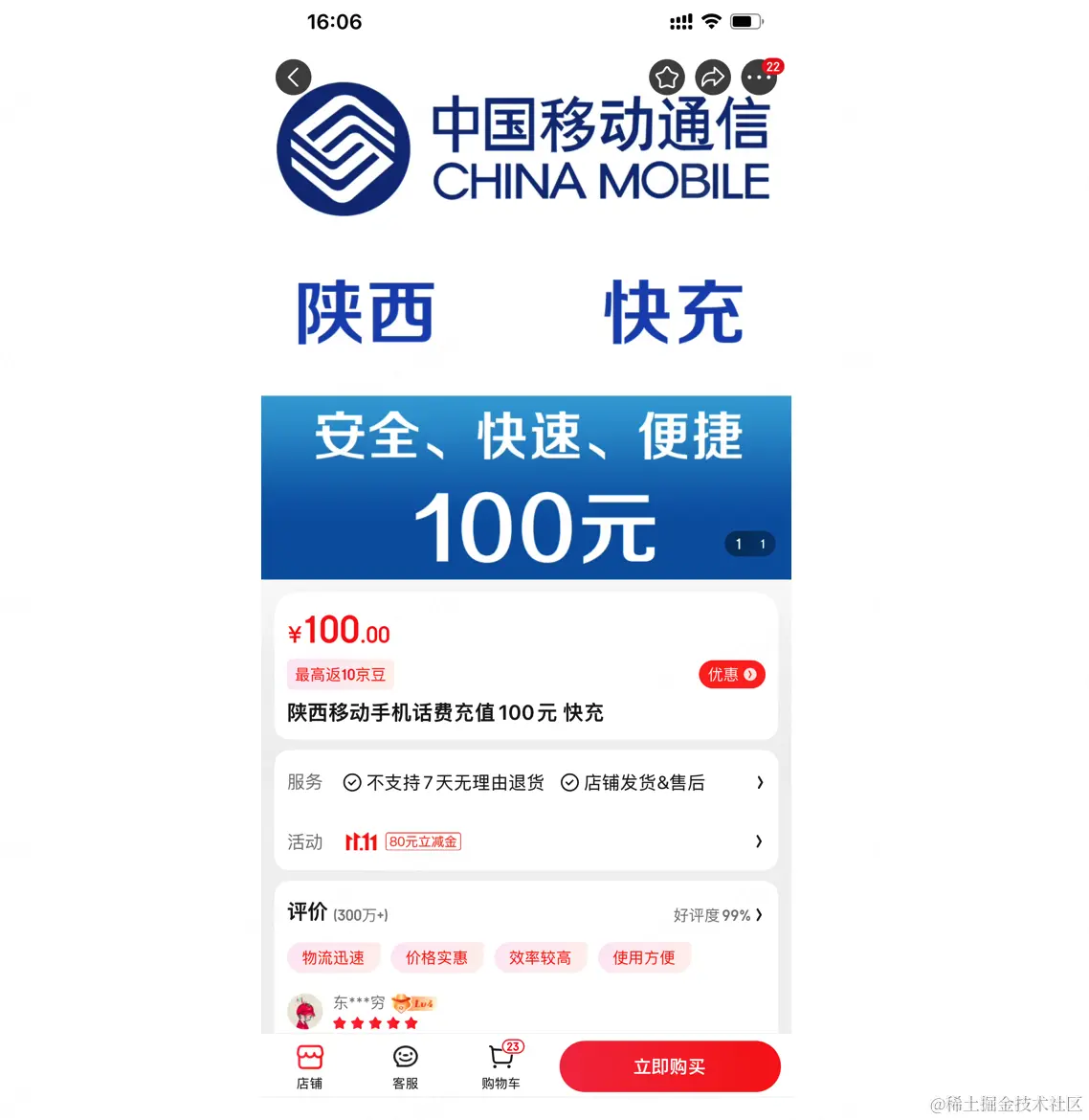Go back using the top-left arrow
The width and height of the screenshot is (1089, 1120).
point(294,77)
